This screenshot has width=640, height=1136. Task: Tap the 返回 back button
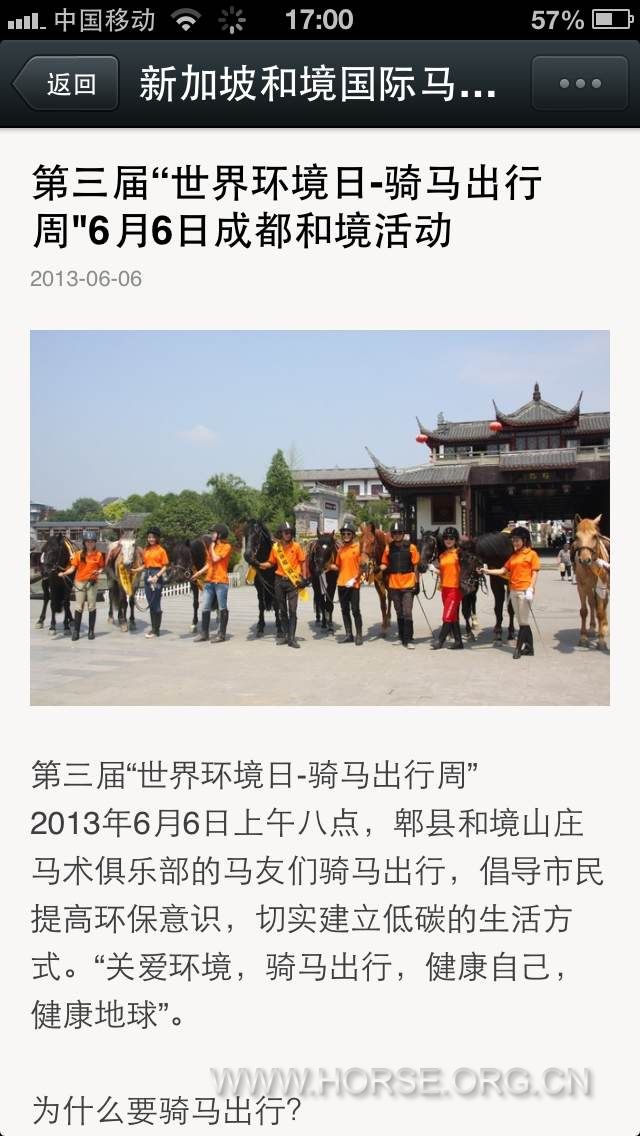[x=66, y=84]
